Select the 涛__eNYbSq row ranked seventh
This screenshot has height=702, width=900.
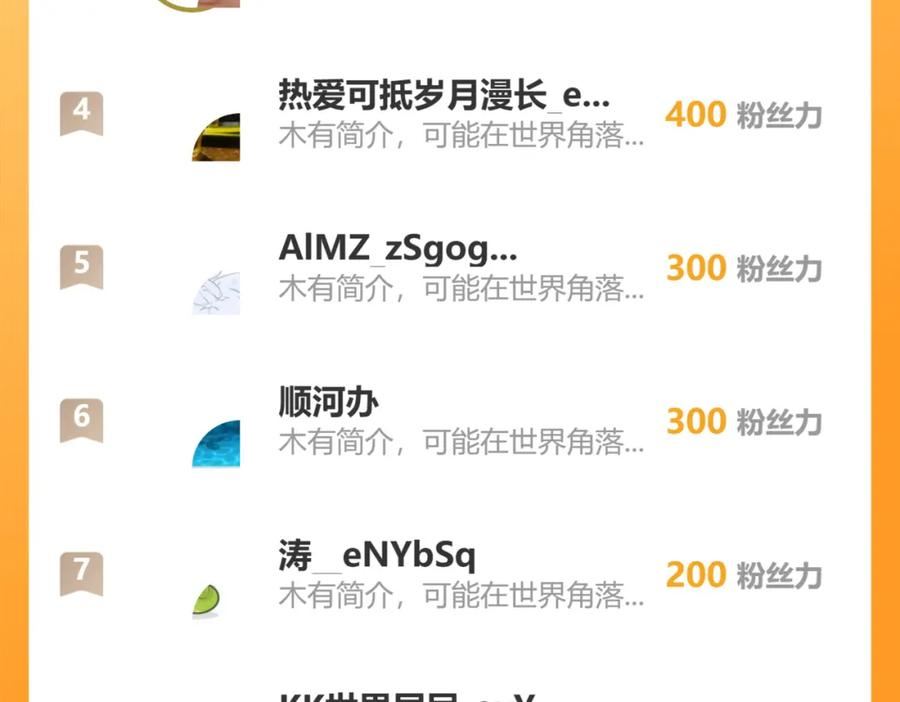(x=449, y=575)
